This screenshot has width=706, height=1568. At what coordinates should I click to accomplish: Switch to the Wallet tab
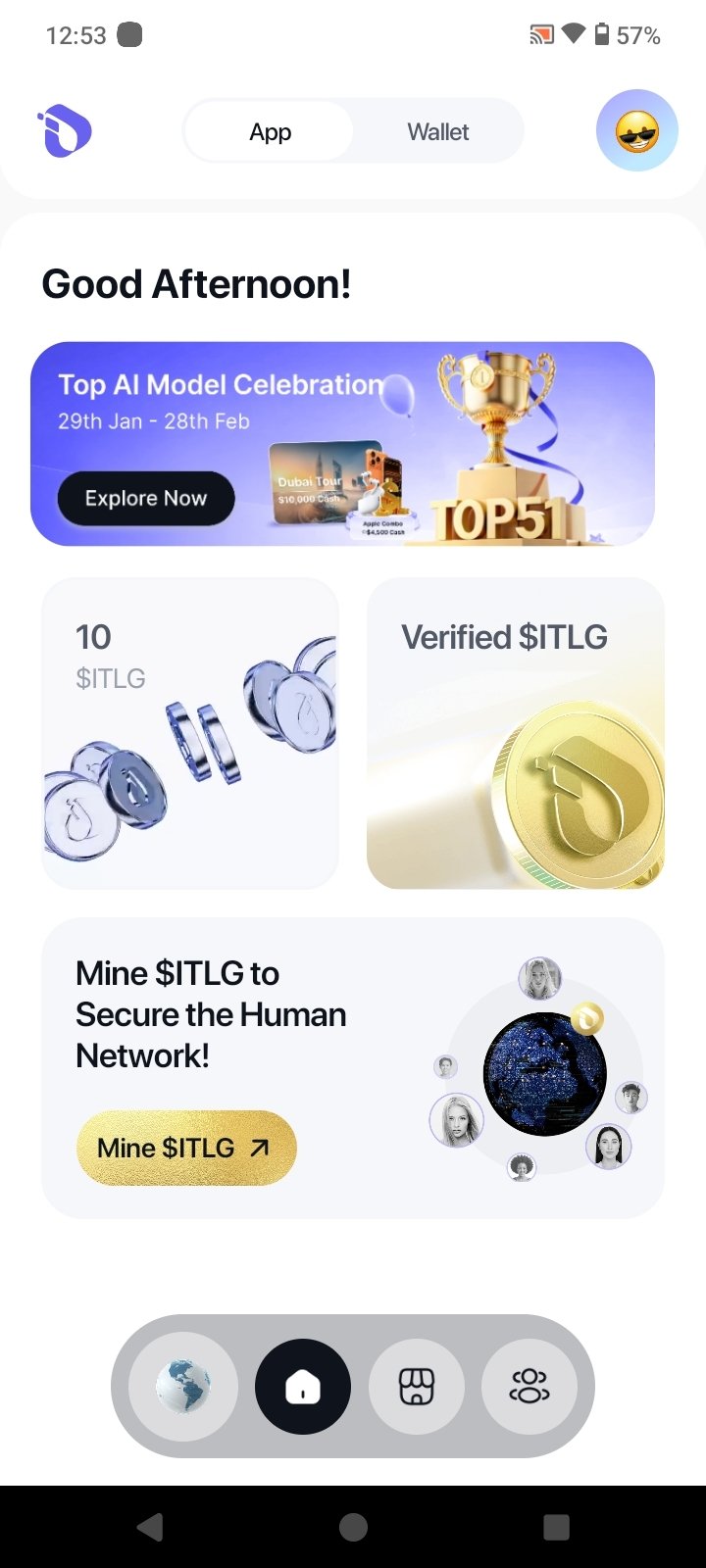coord(437,132)
